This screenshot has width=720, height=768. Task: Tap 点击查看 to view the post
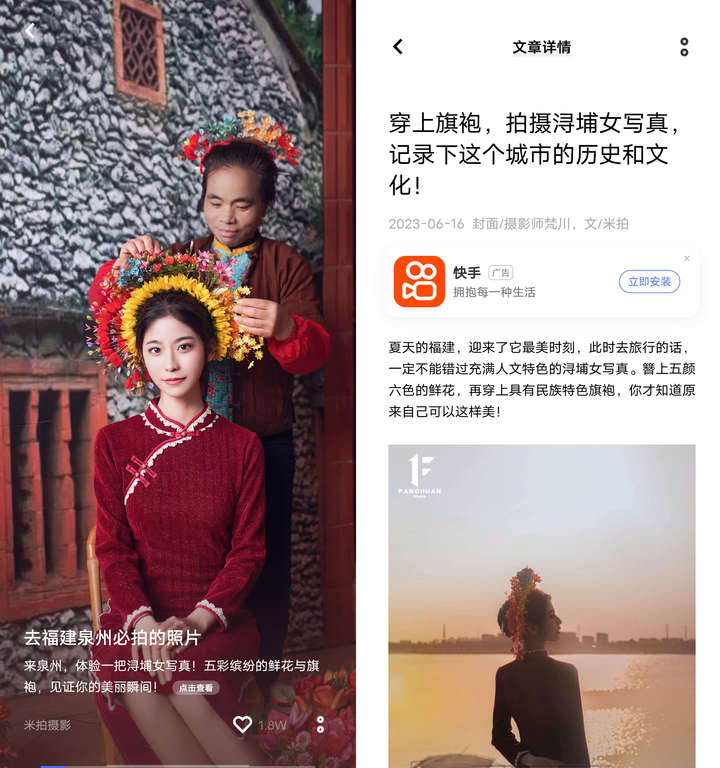[196, 688]
